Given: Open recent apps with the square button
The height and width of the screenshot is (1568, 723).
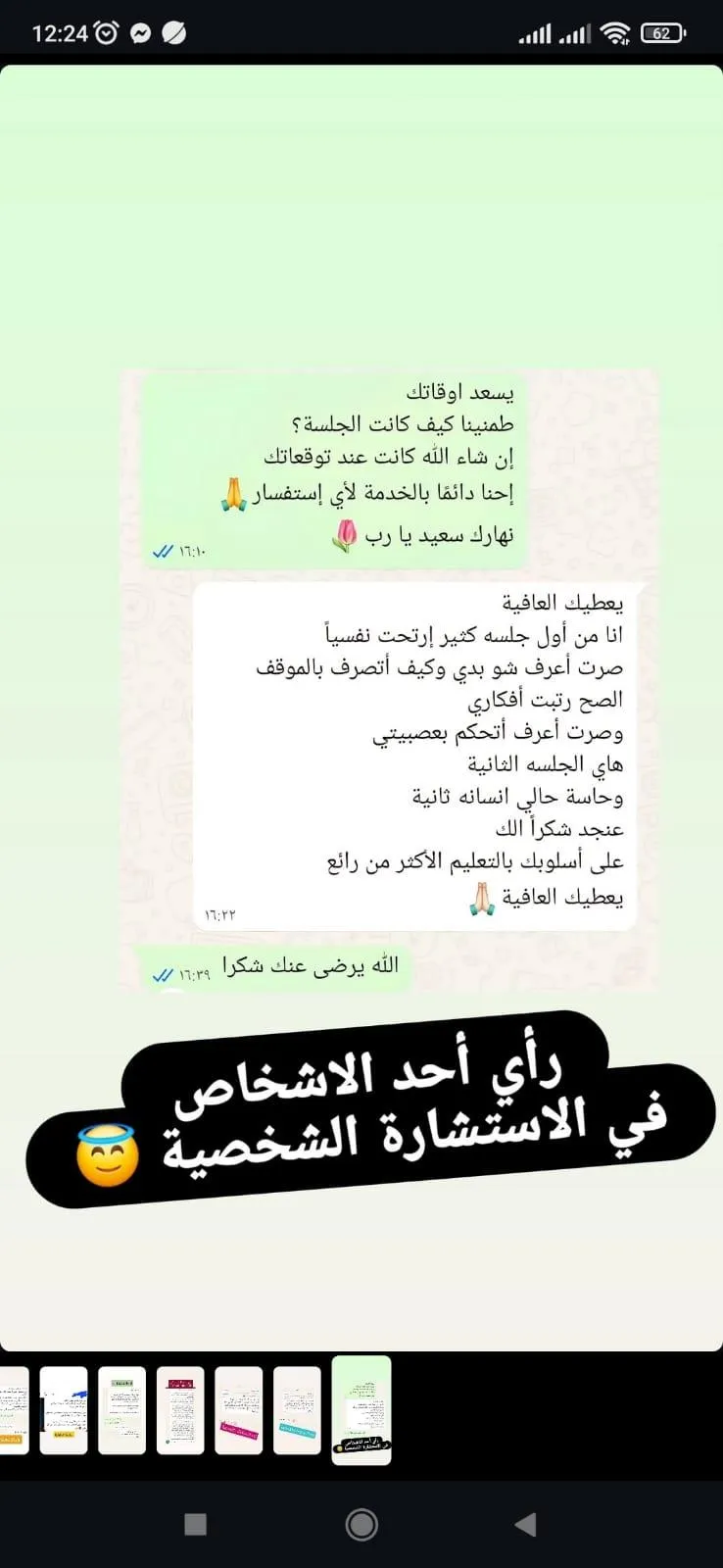Looking at the screenshot, I should 196,1524.
